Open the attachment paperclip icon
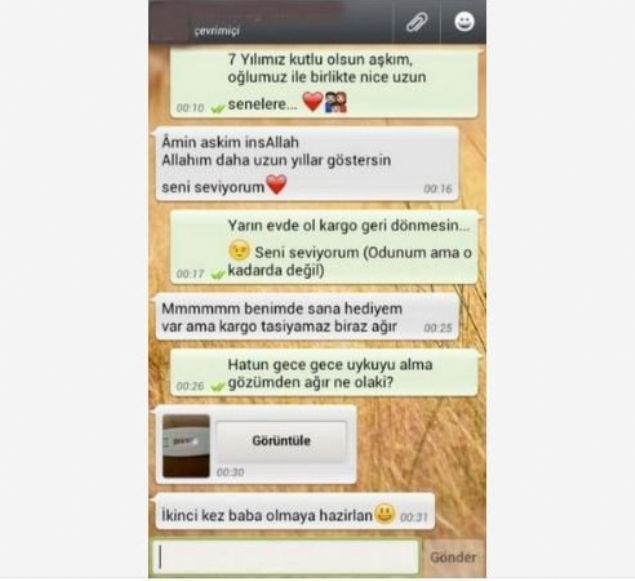This screenshot has height=581, width=635. [417, 22]
